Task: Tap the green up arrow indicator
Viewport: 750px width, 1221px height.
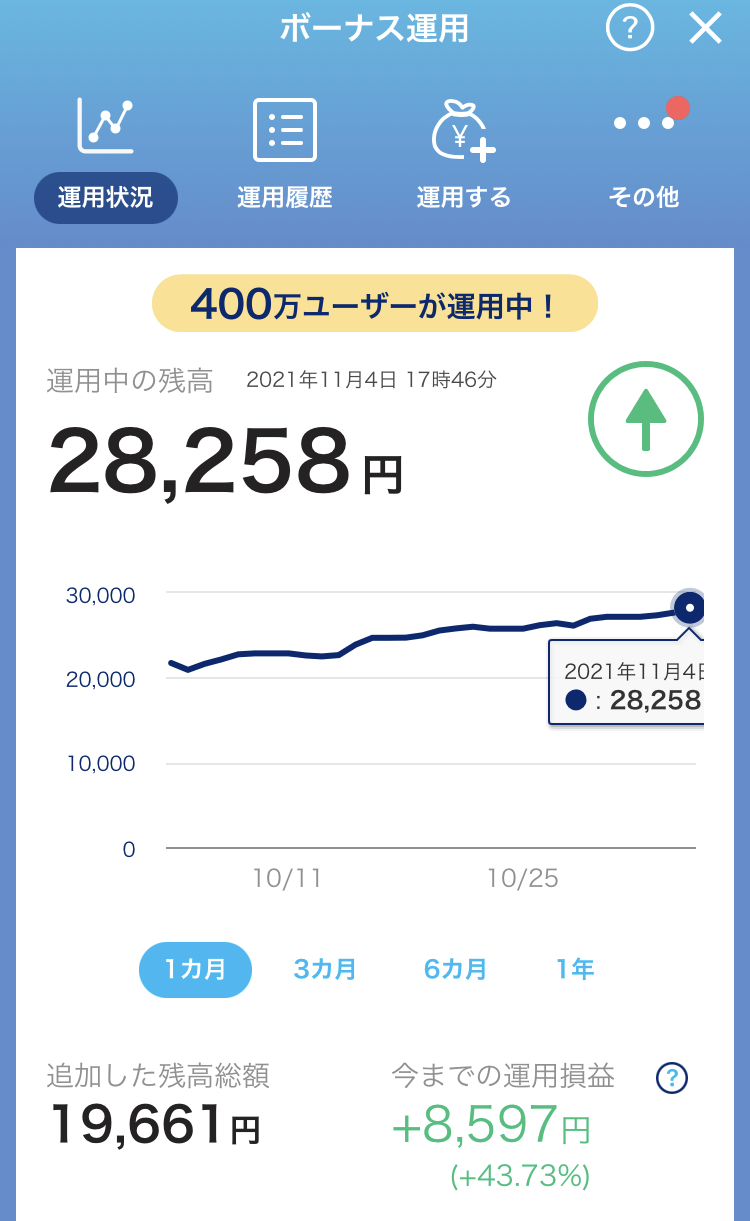Action: click(x=645, y=420)
